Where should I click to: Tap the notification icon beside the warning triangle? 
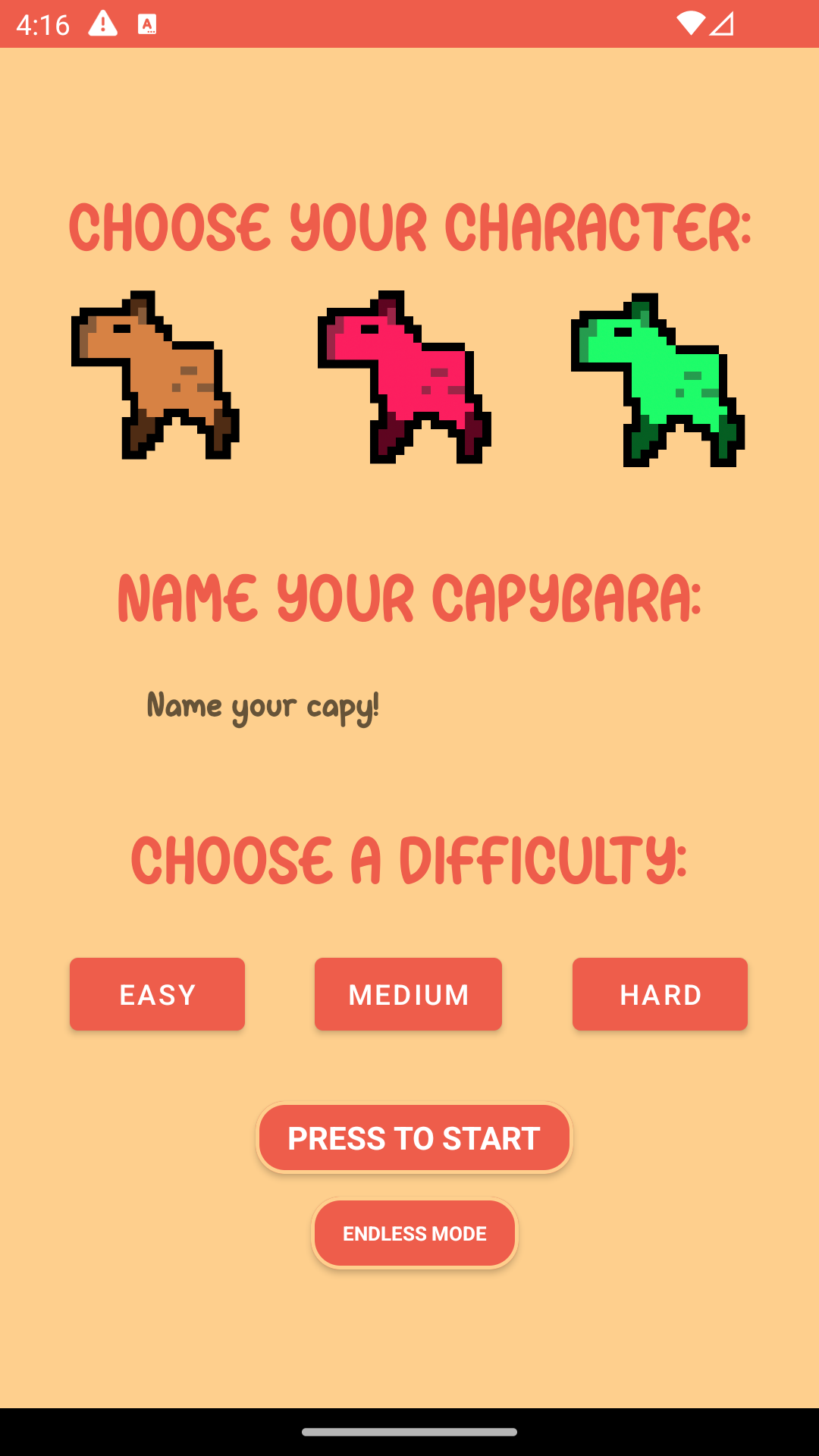click(146, 25)
